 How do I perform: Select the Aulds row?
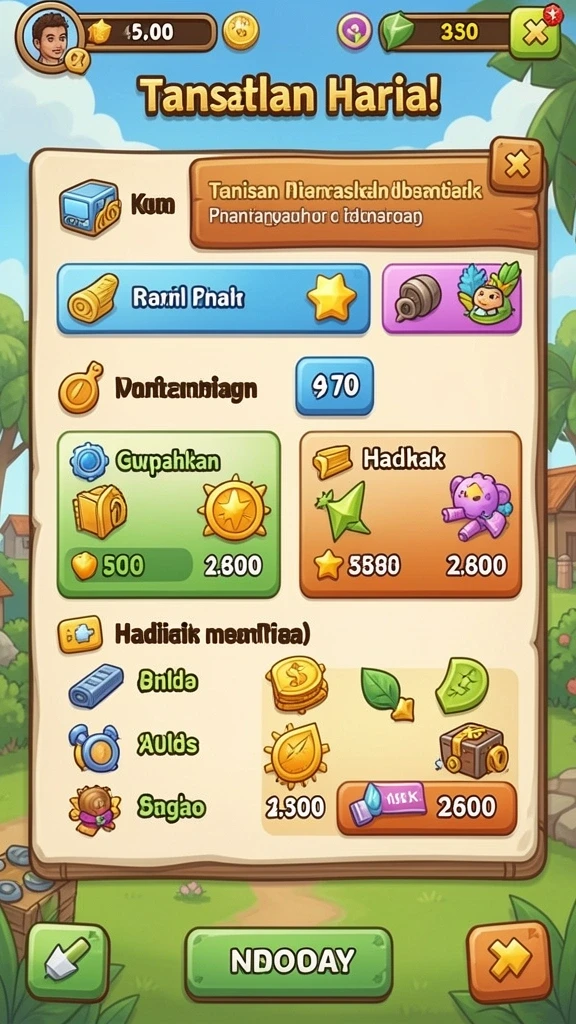point(134,745)
